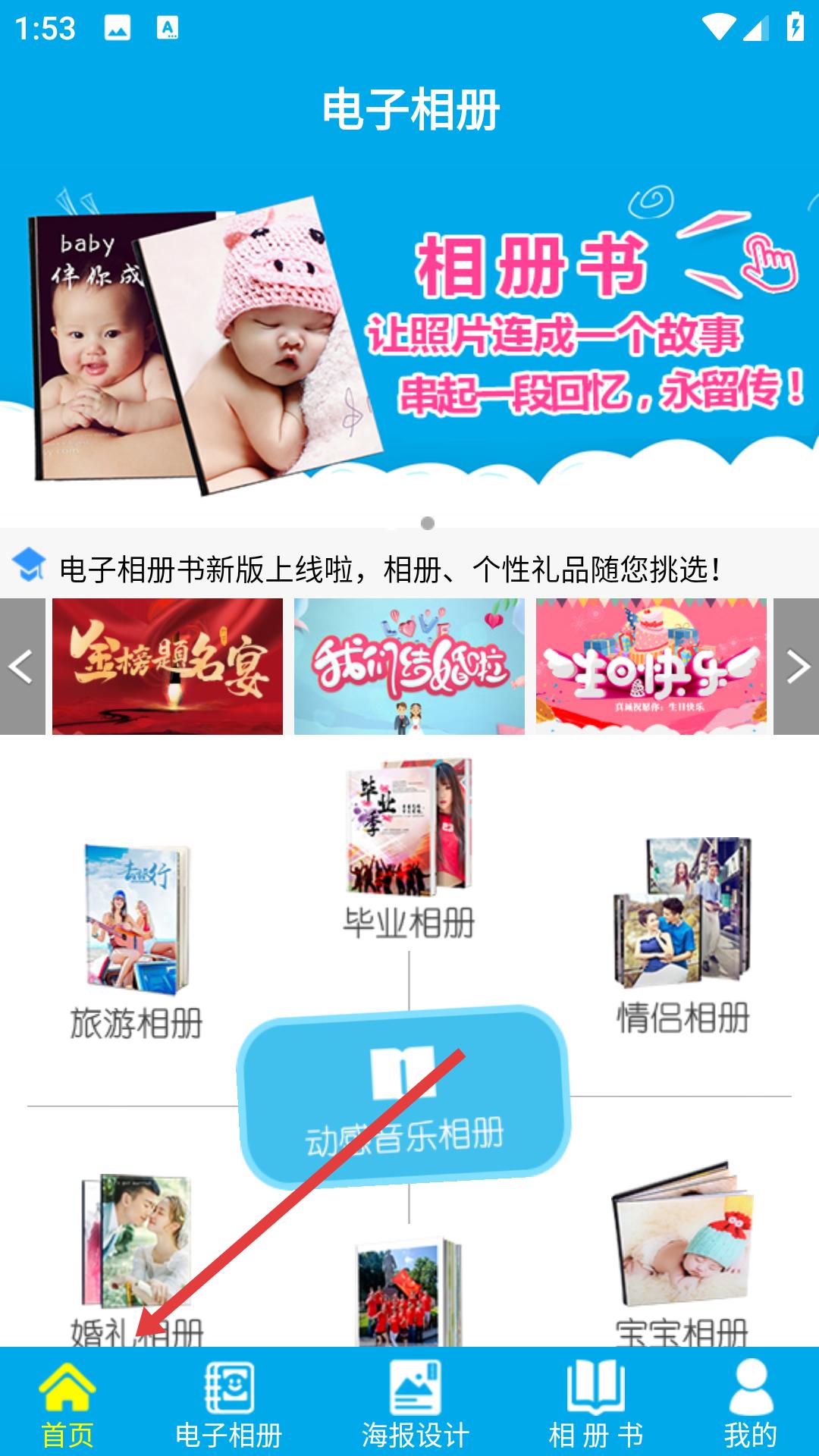Viewport: 819px width, 1456px height.
Task: Switch to the 海报设计 tab
Action: point(415,1403)
